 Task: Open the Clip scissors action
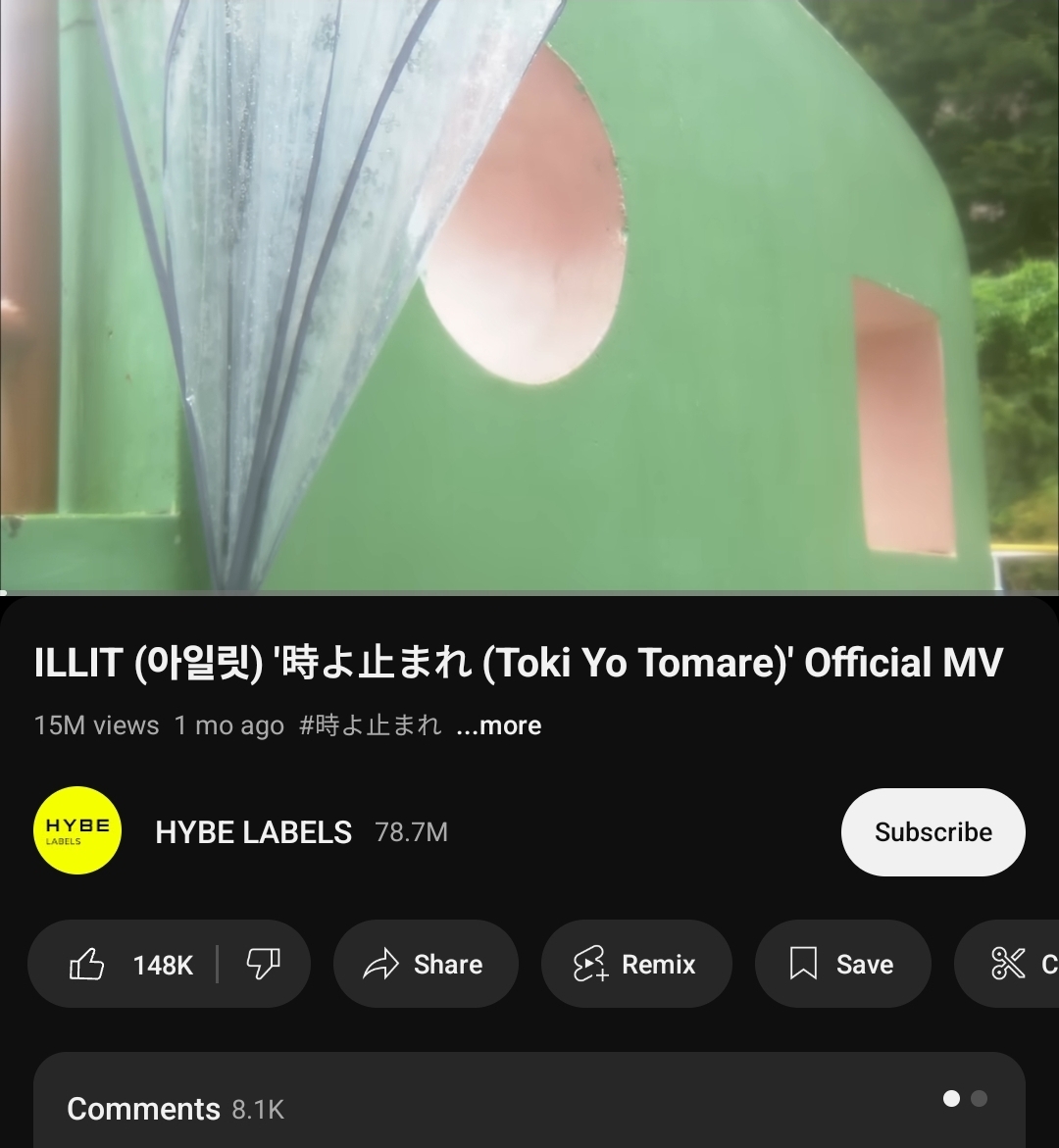[x=1010, y=965]
